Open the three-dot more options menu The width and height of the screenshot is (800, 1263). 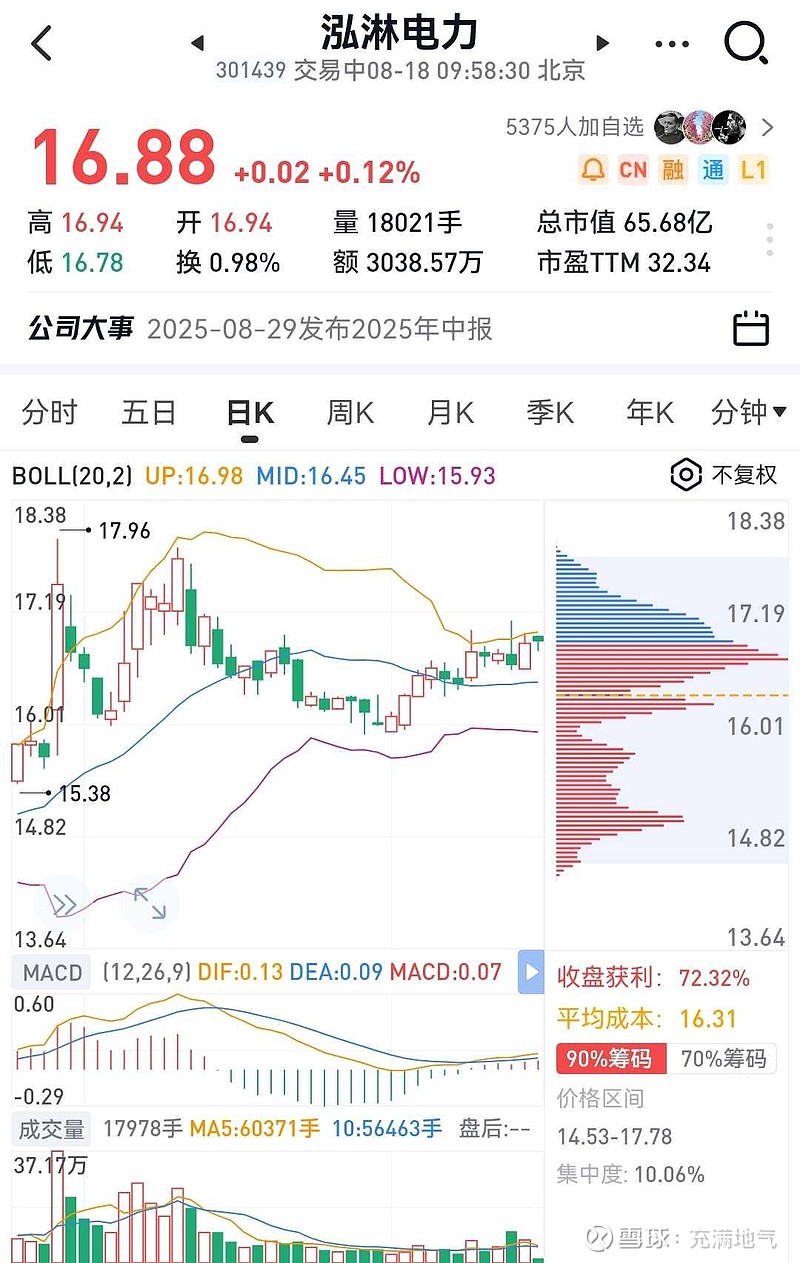coord(671,44)
